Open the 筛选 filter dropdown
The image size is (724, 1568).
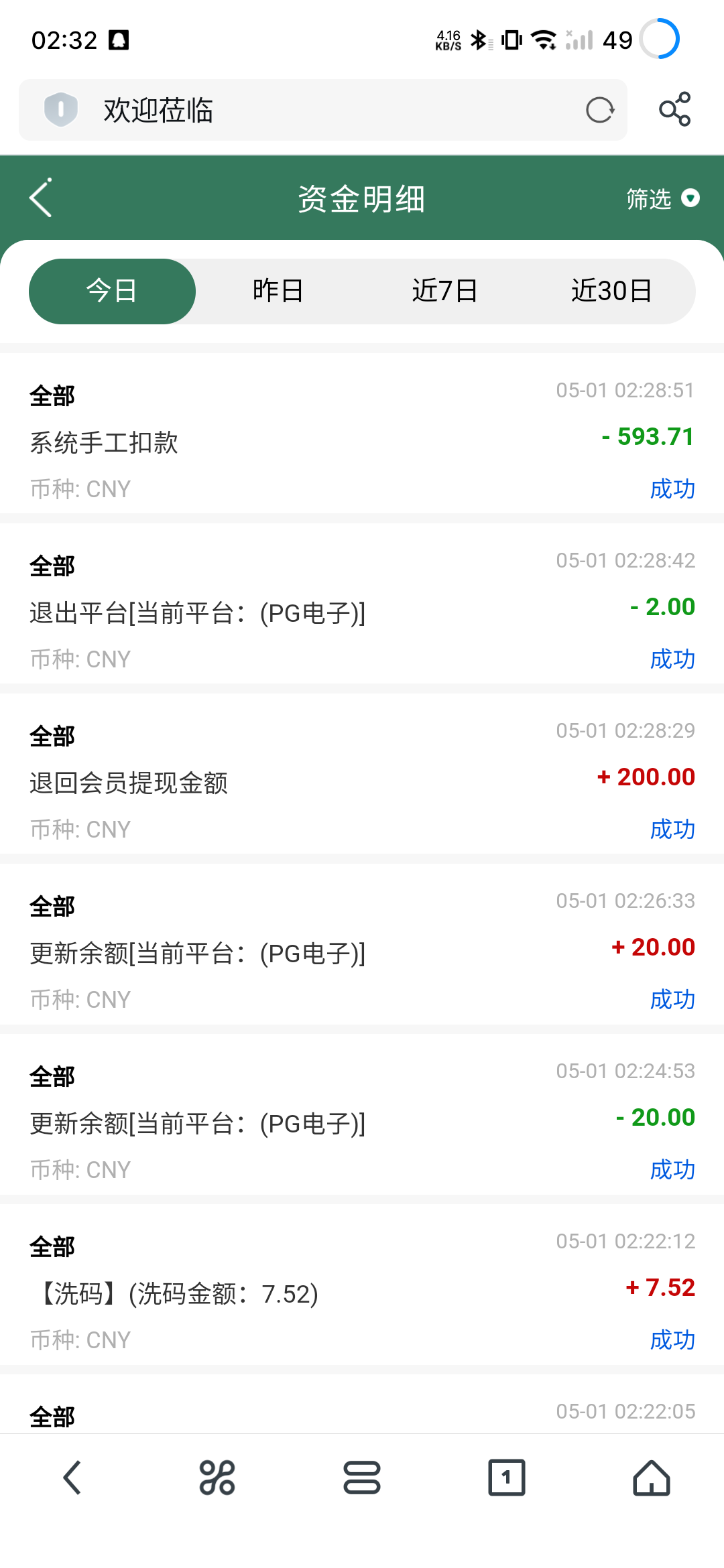coord(662,199)
